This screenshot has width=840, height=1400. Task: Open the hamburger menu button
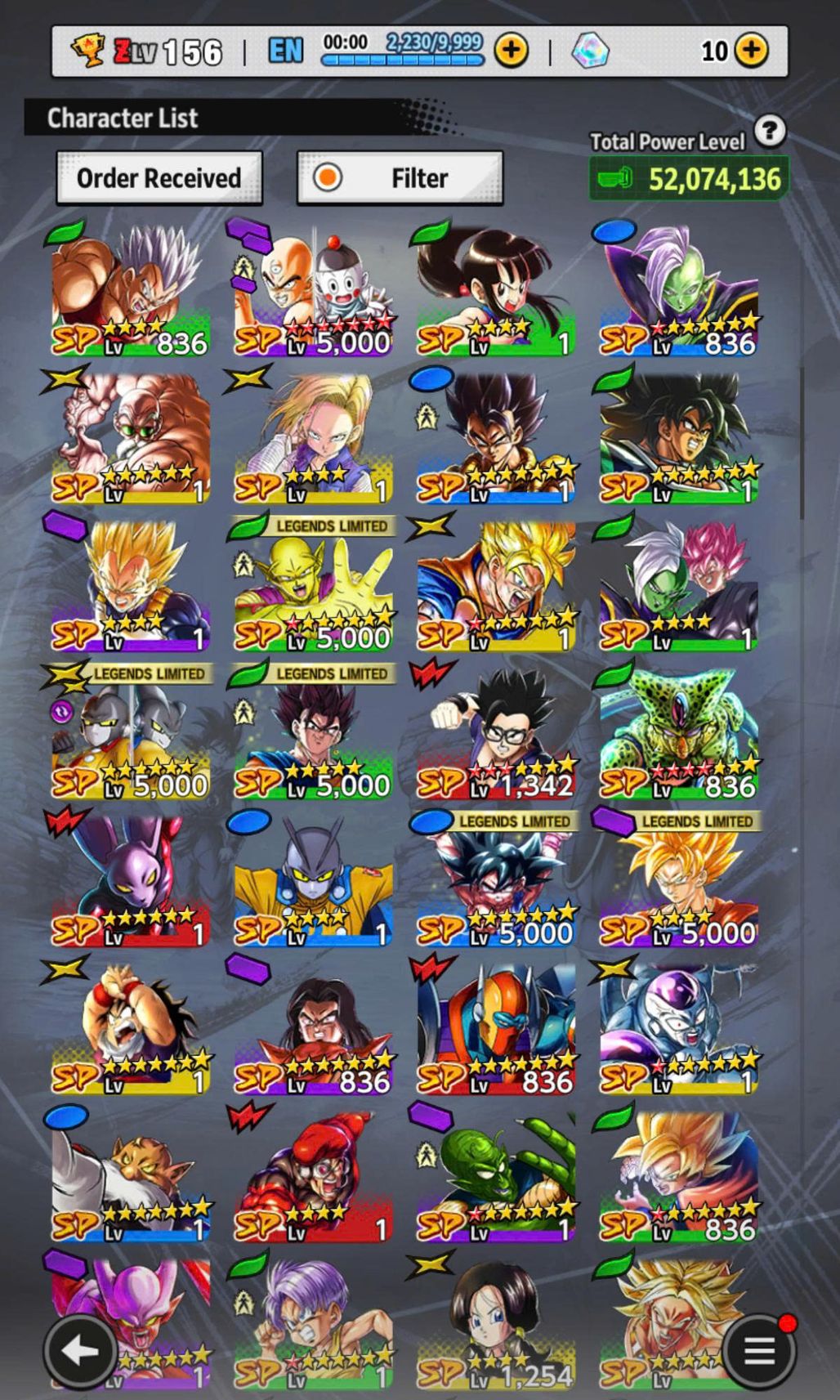[x=758, y=1350]
